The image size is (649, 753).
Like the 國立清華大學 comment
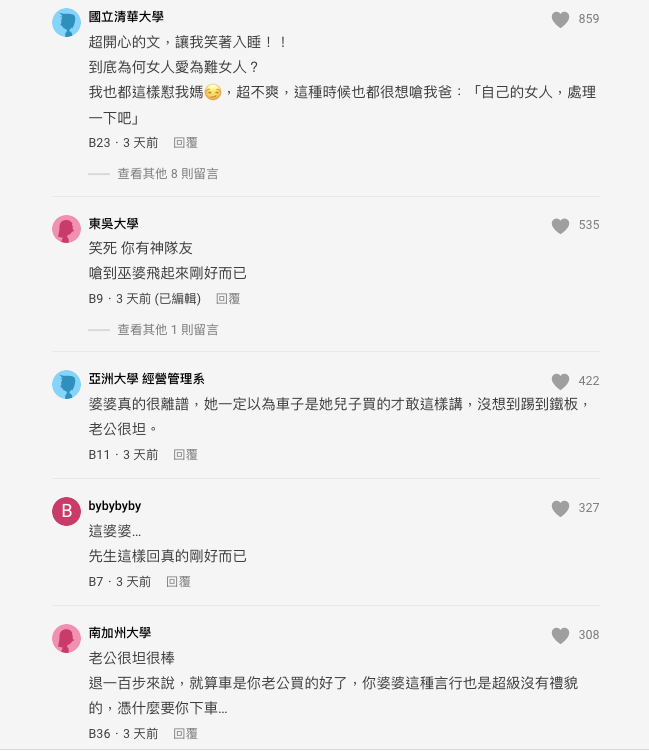(x=560, y=19)
